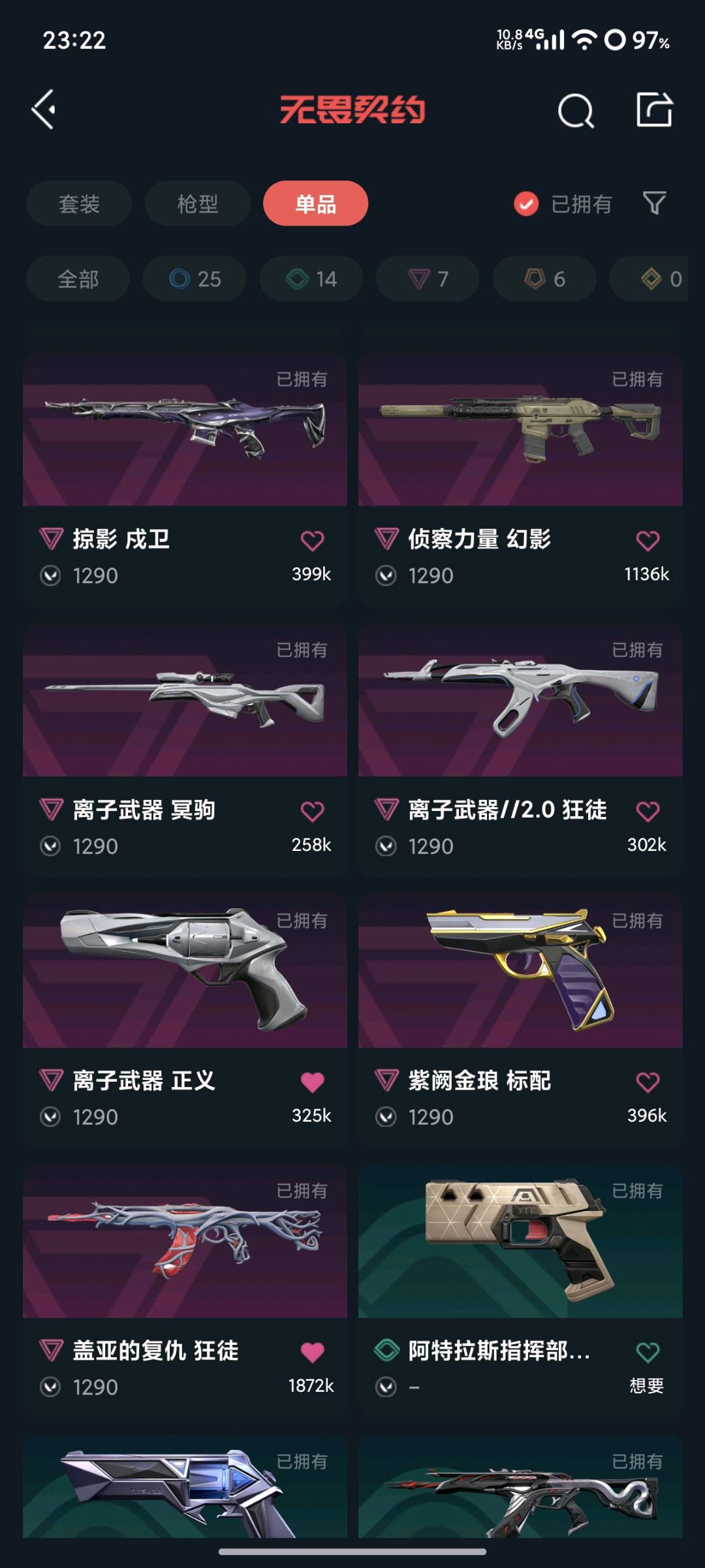Open the filter funnel icon
Viewport: 705px width, 1568px height.
[x=655, y=204]
